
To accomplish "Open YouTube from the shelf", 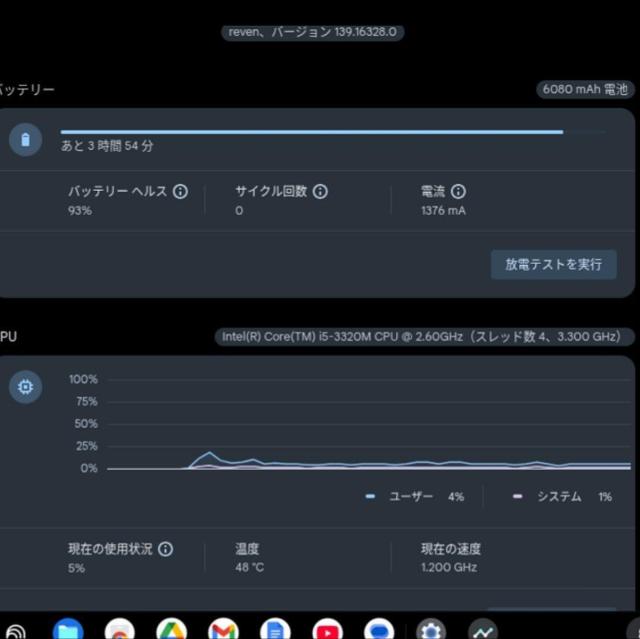I will click(327, 630).
